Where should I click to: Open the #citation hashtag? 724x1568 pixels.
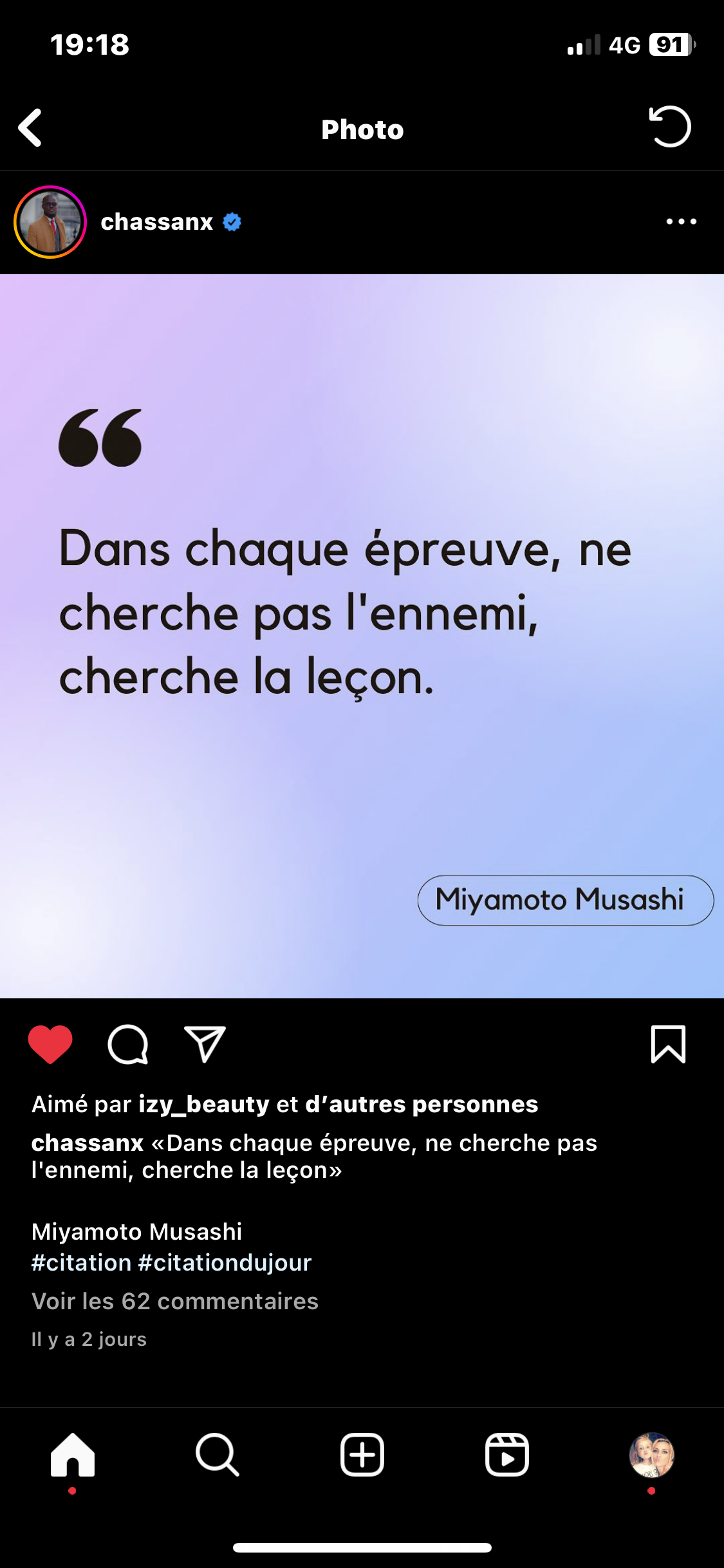(x=82, y=1262)
